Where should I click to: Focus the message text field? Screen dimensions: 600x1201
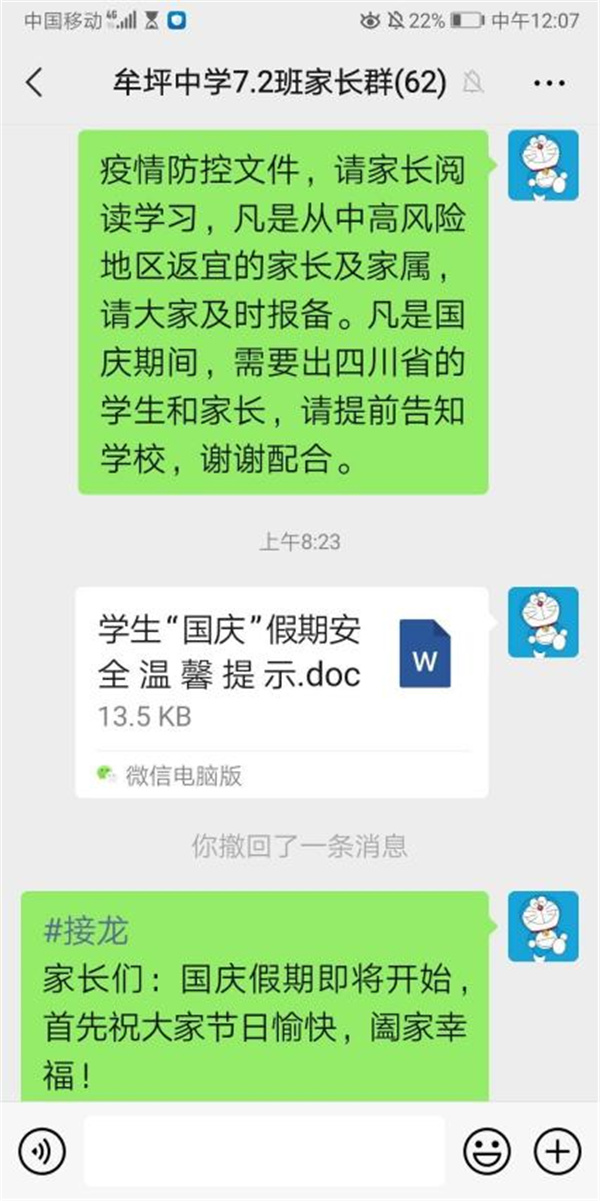tap(264, 1151)
